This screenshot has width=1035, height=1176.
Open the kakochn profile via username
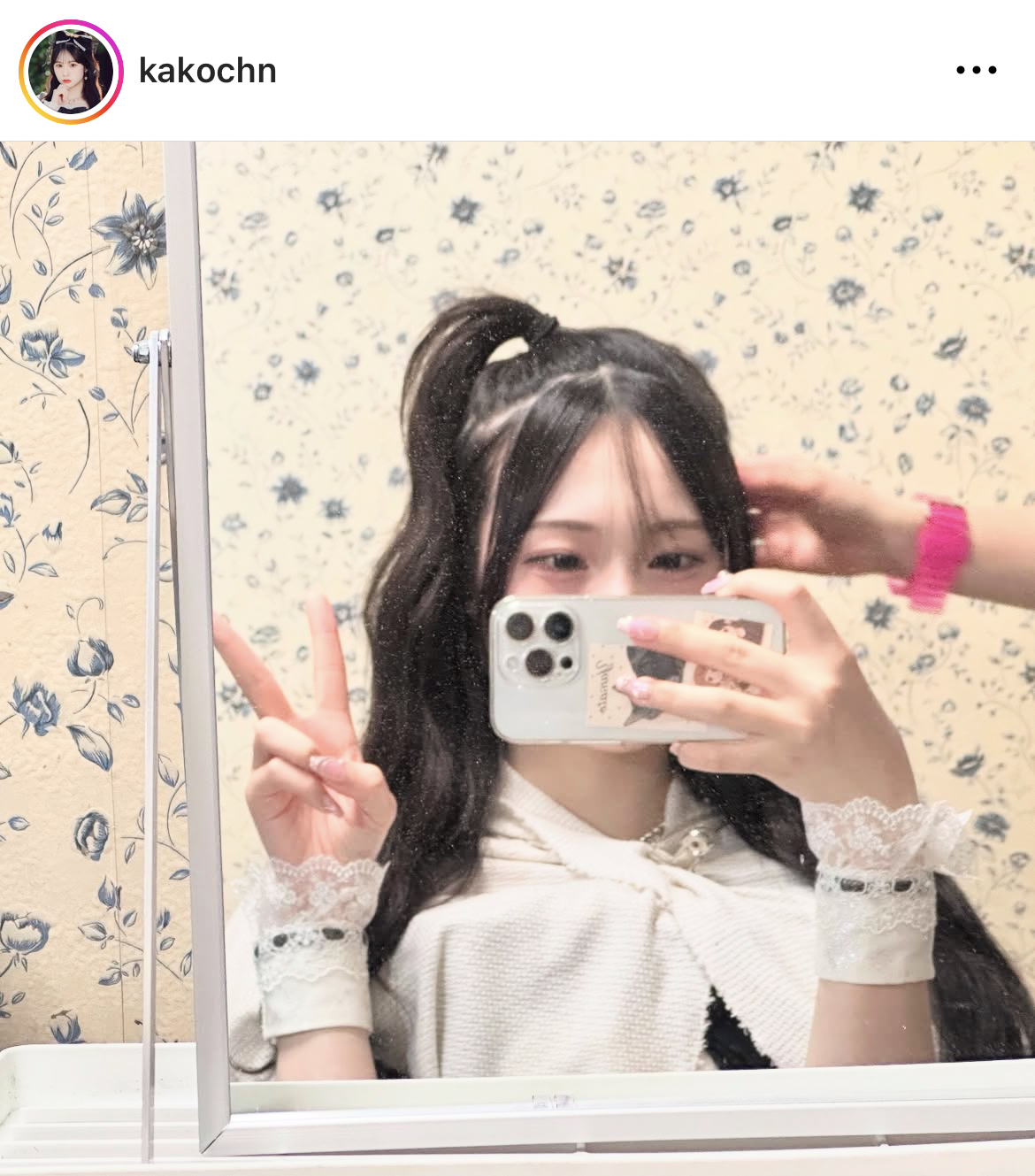(208, 71)
